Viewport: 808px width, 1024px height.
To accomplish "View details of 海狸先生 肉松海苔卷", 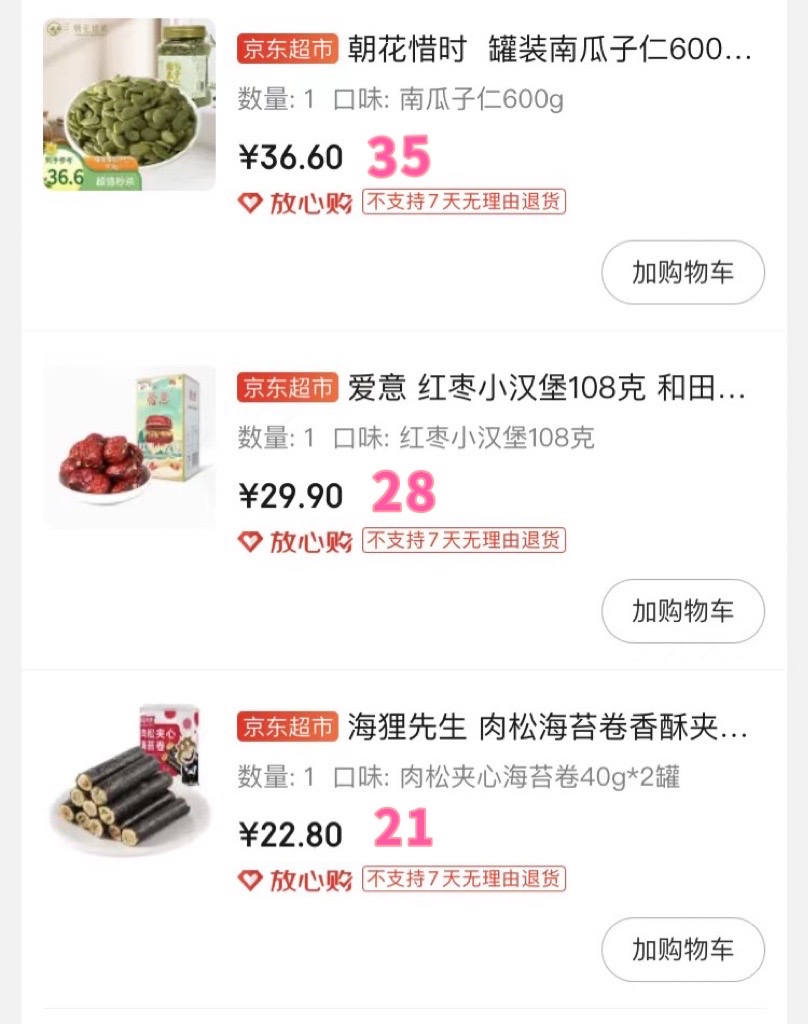I will click(546, 727).
